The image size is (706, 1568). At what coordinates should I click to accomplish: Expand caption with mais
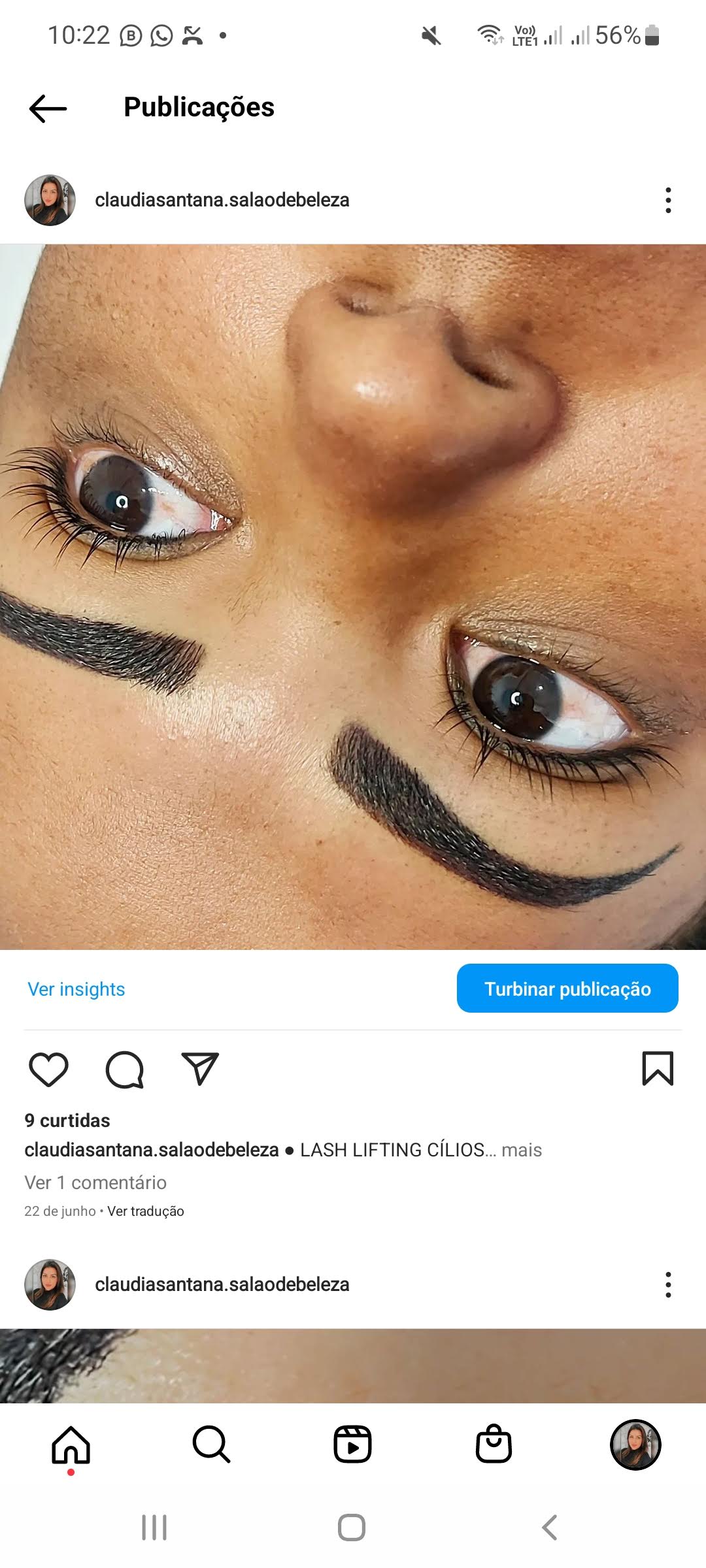(522, 1150)
